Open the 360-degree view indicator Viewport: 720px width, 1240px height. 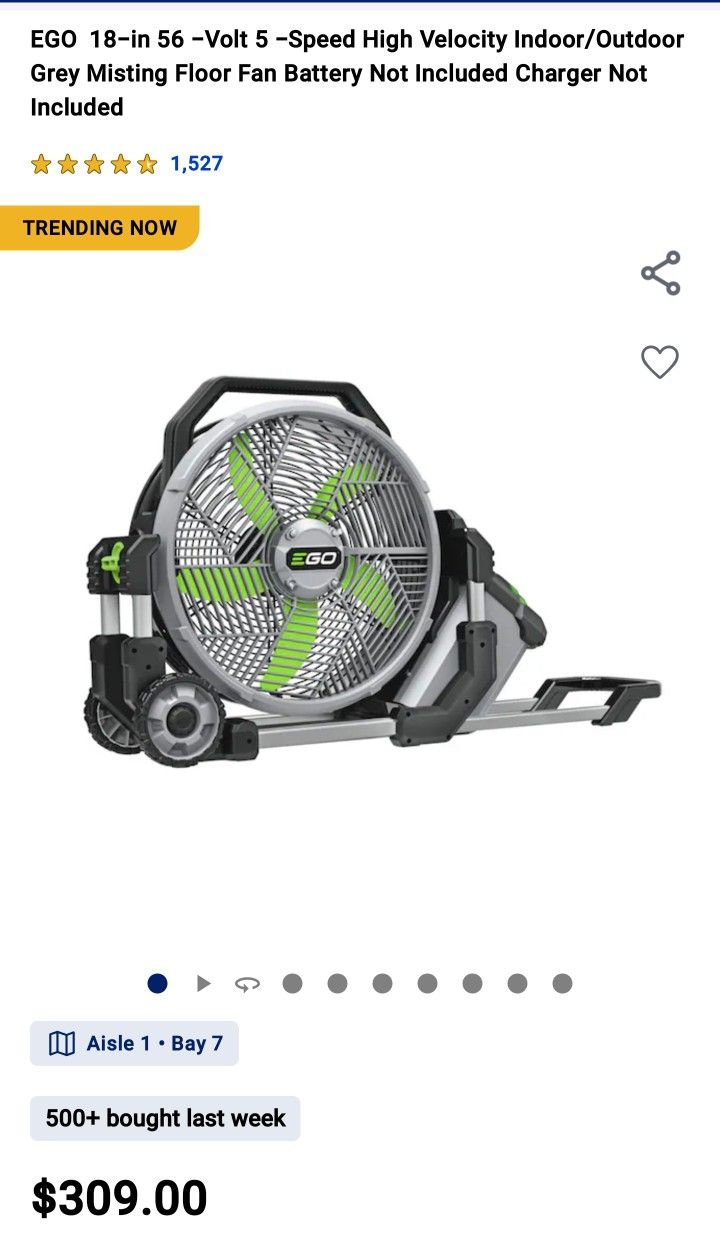tap(247, 984)
